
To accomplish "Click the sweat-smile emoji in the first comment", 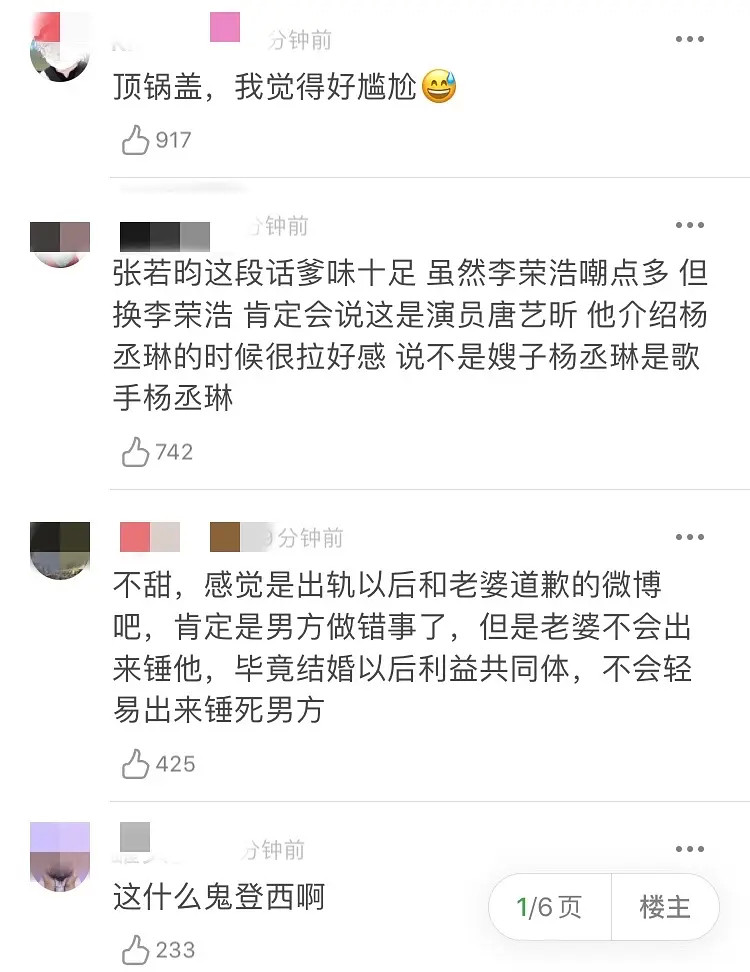I will (437, 86).
